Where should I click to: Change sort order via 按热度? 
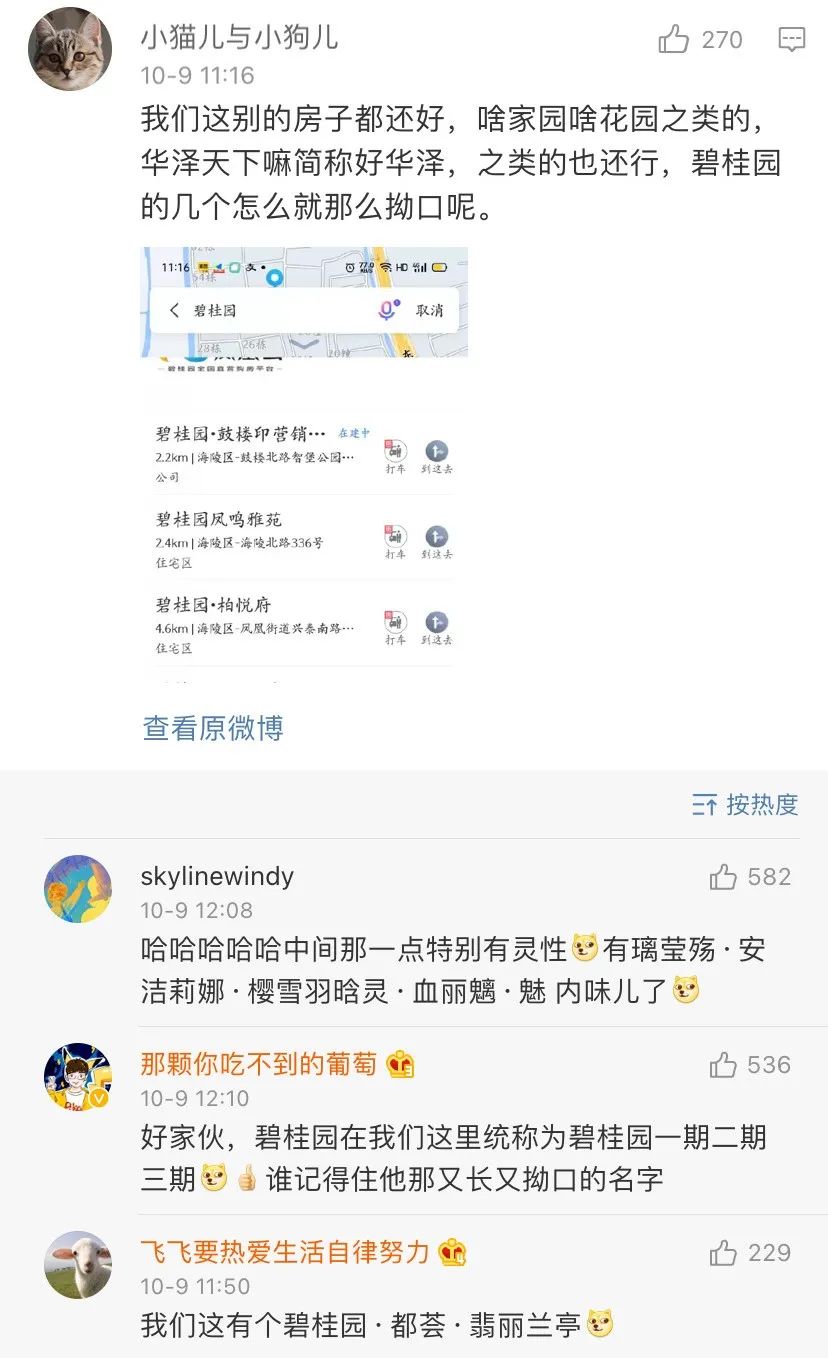click(745, 804)
